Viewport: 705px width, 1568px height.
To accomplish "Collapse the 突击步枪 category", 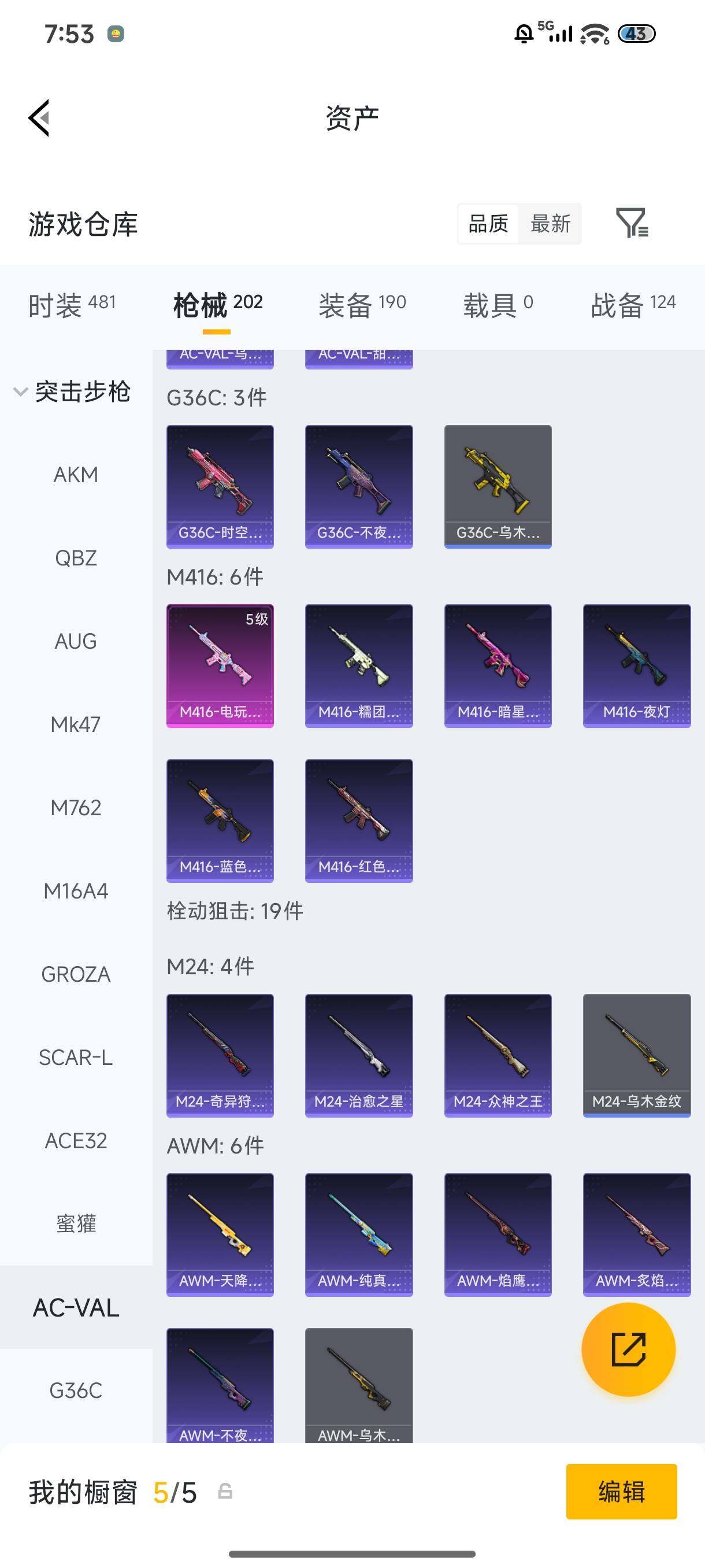I will pos(72,391).
